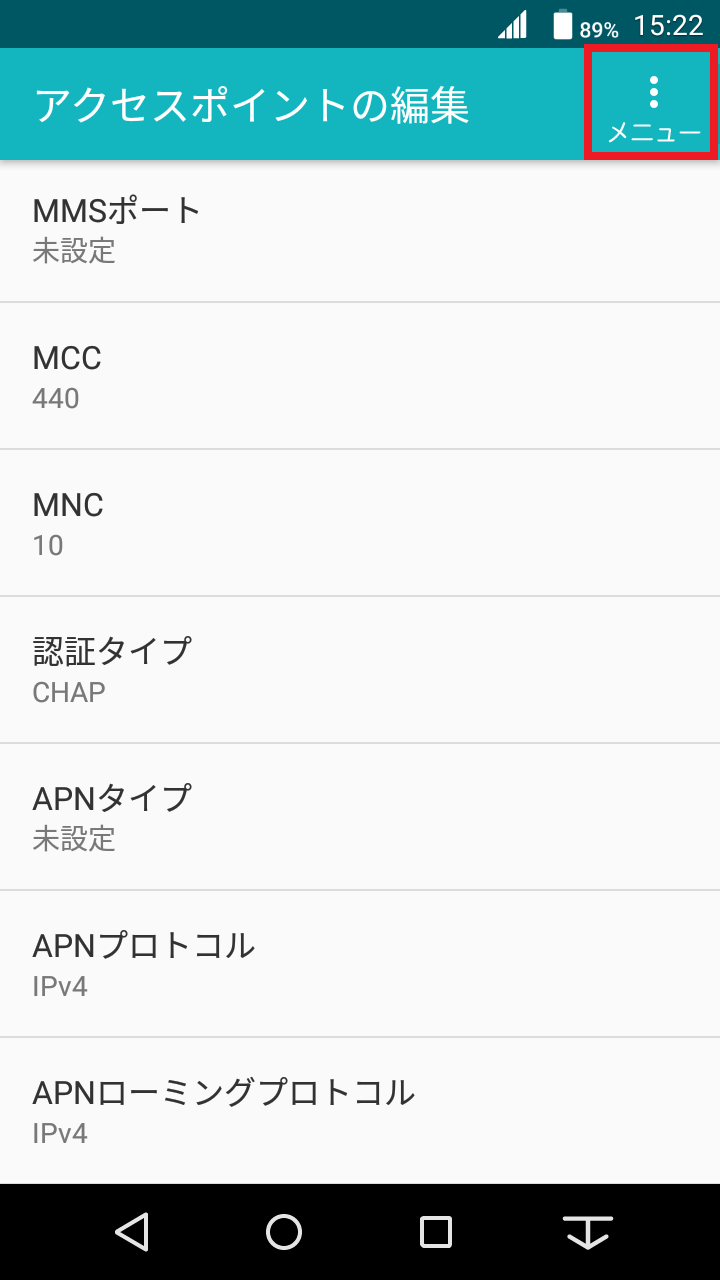Open the MMSポート setting
The width and height of the screenshot is (720, 1280).
coord(360,228)
